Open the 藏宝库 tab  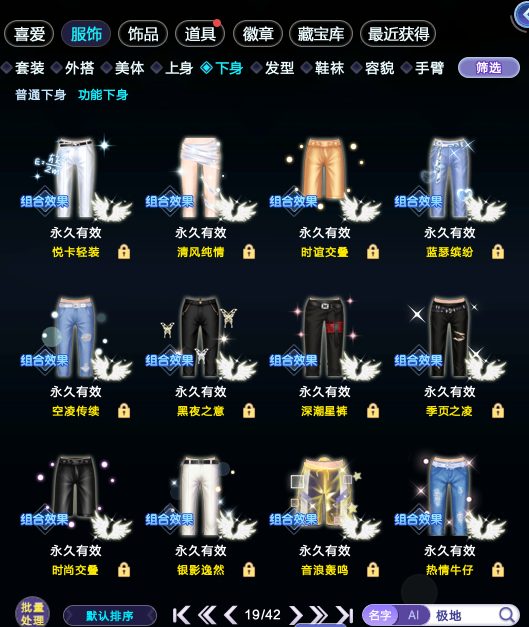click(321, 34)
